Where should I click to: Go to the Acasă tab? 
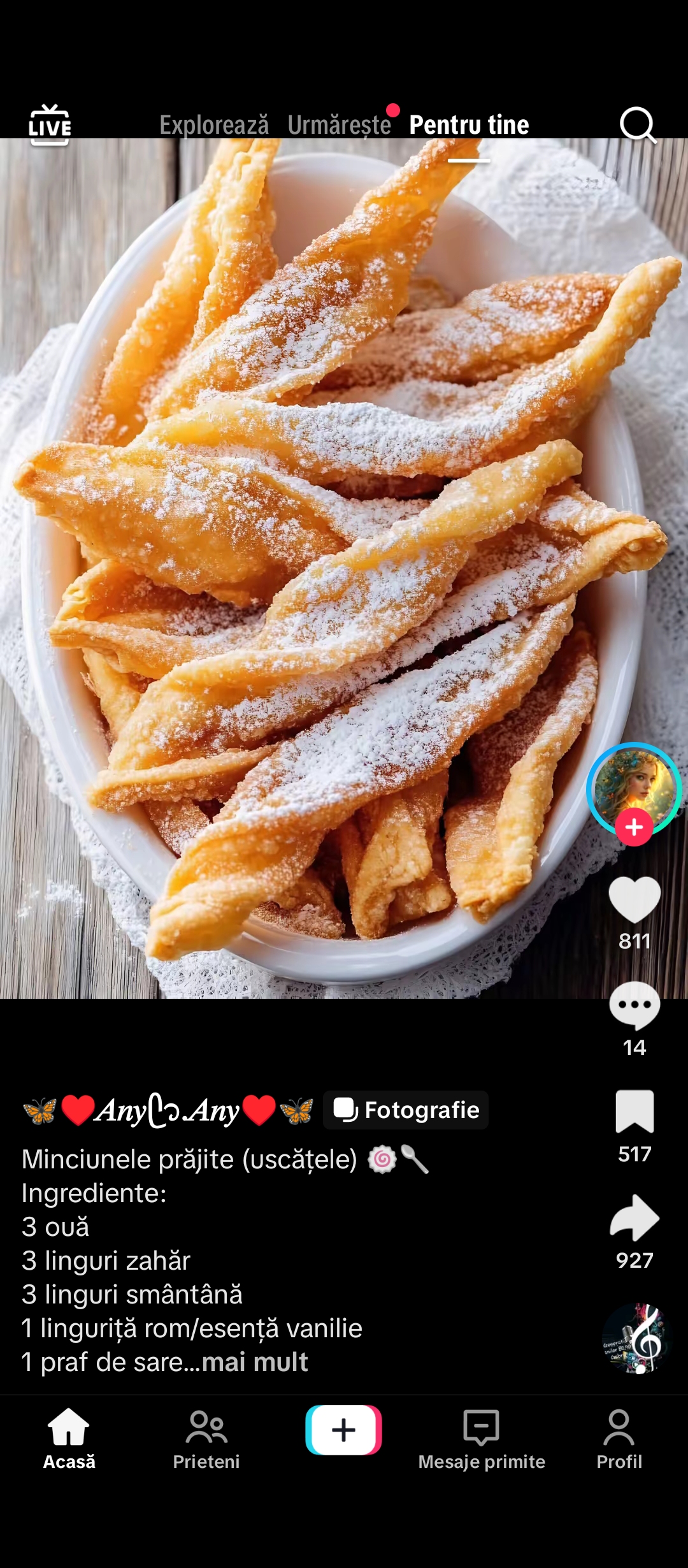coord(69,1439)
